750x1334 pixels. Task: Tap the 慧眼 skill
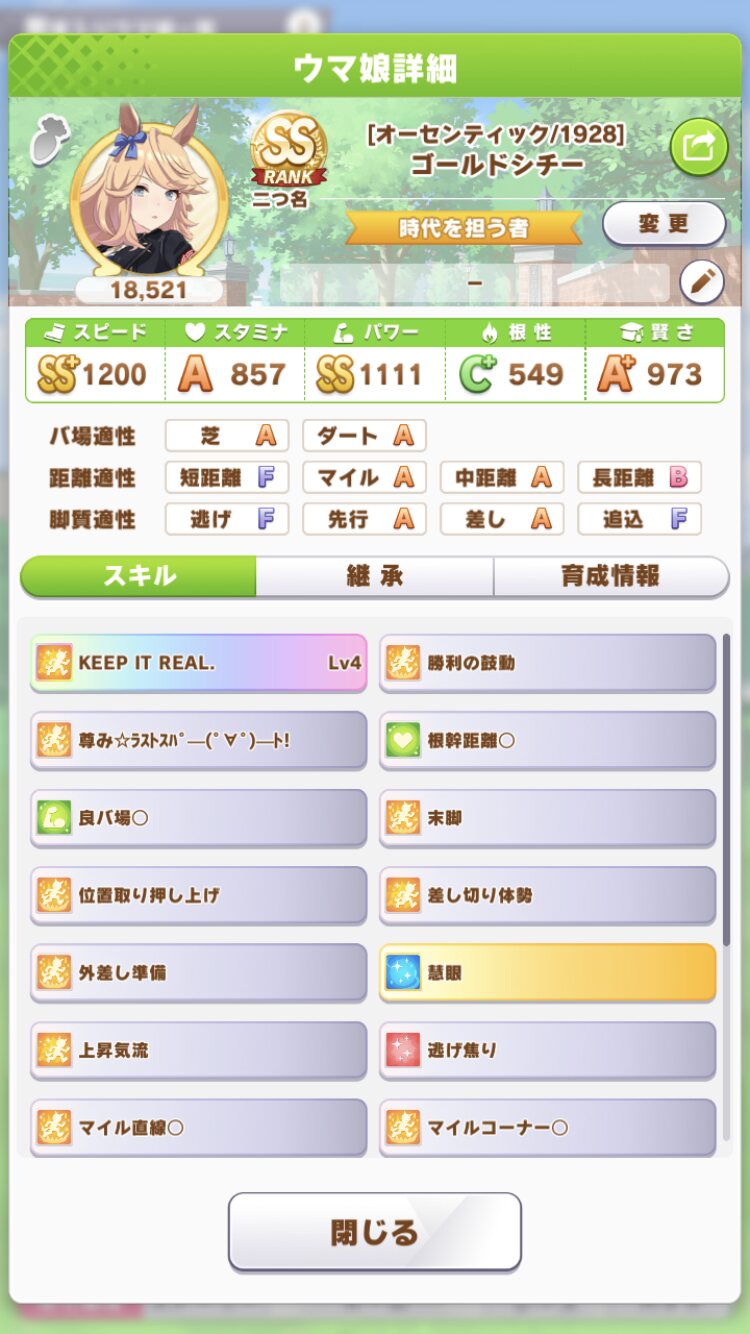(548, 972)
